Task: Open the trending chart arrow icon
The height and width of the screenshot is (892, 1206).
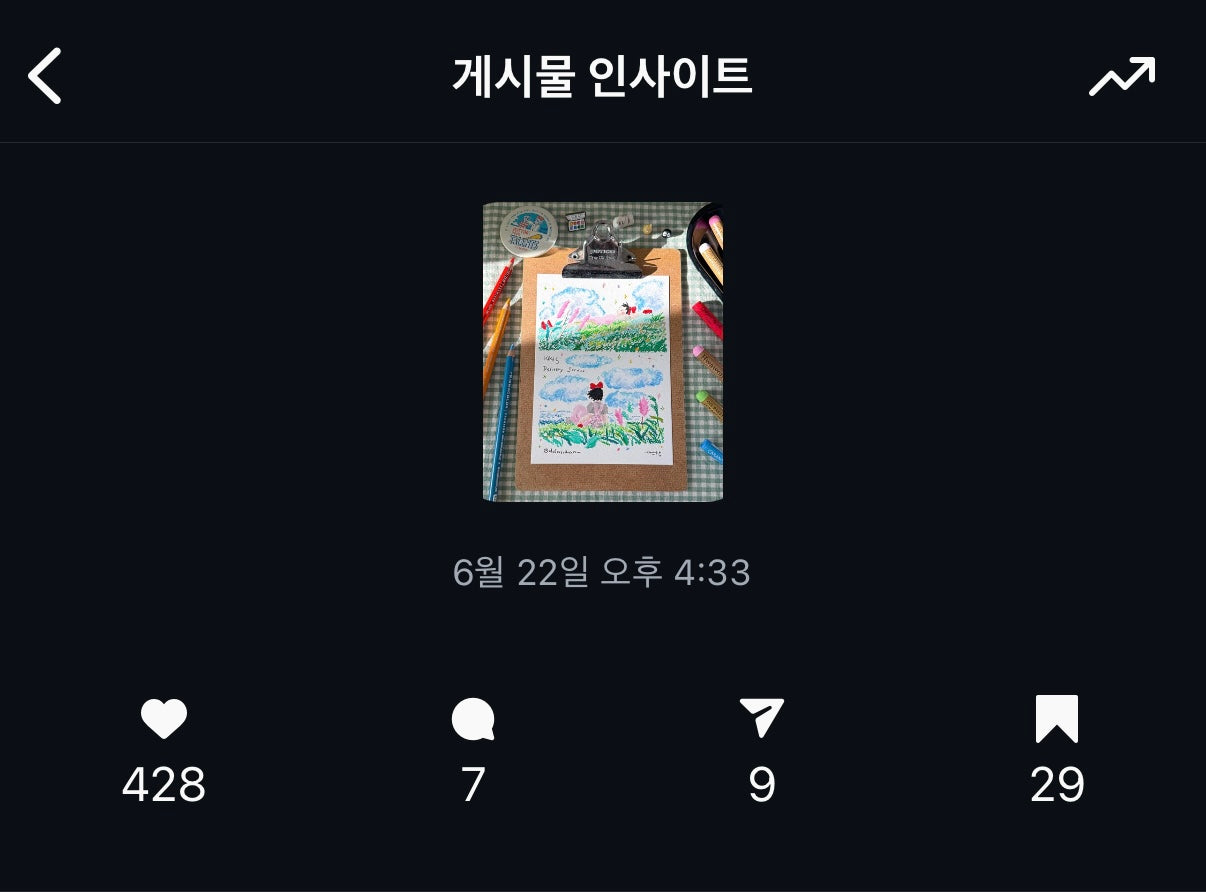Action: 1122,76
